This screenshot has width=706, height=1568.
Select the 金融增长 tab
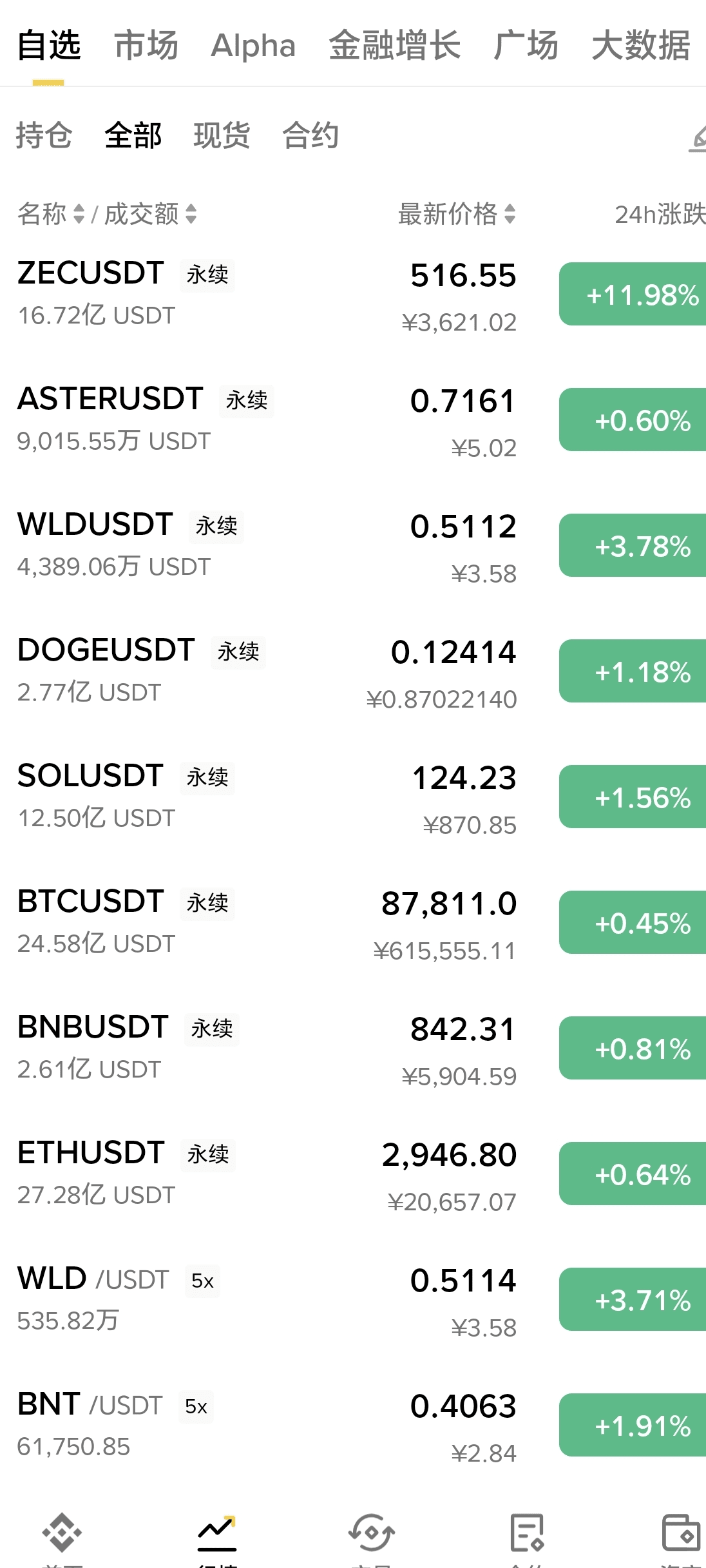[394, 46]
